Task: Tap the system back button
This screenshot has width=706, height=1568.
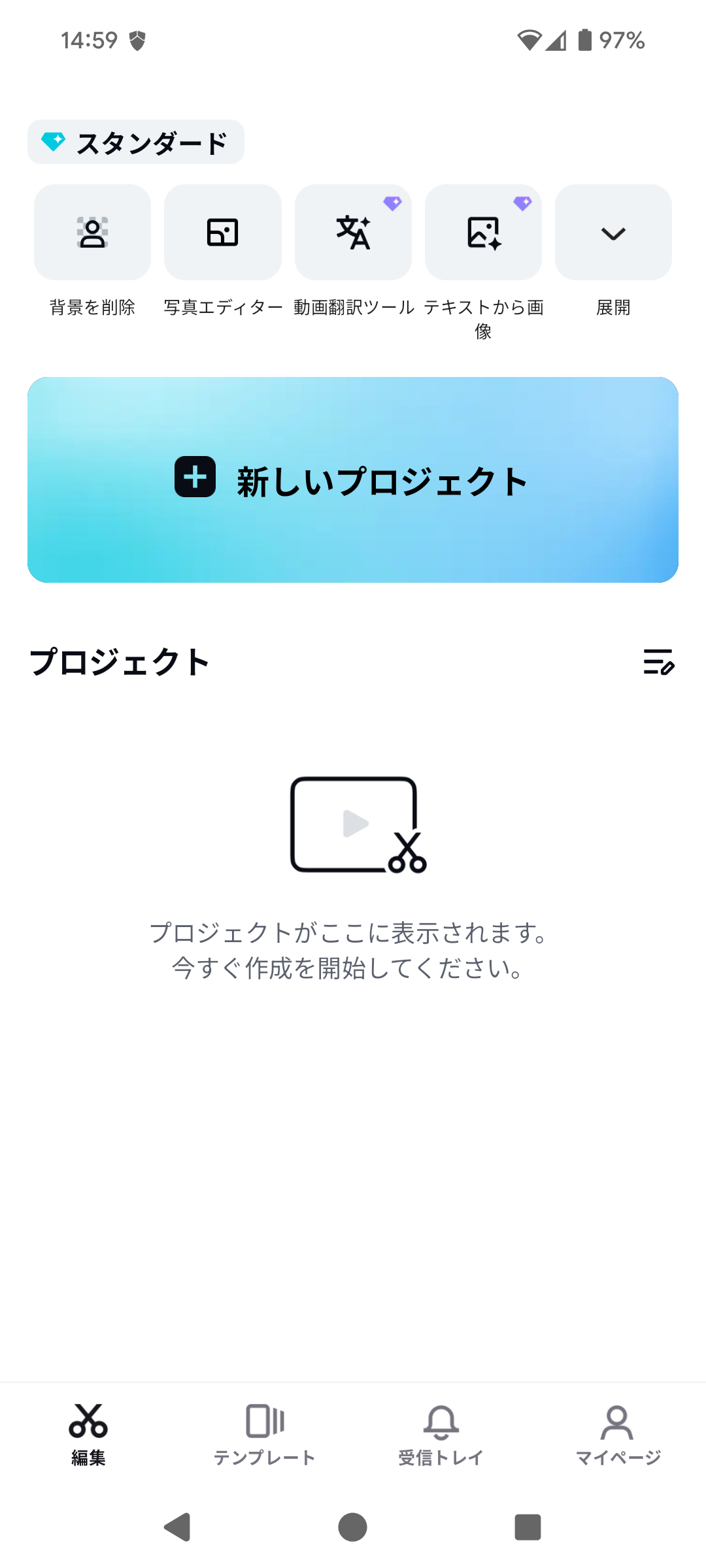Action: click(x=177, y=1527)
